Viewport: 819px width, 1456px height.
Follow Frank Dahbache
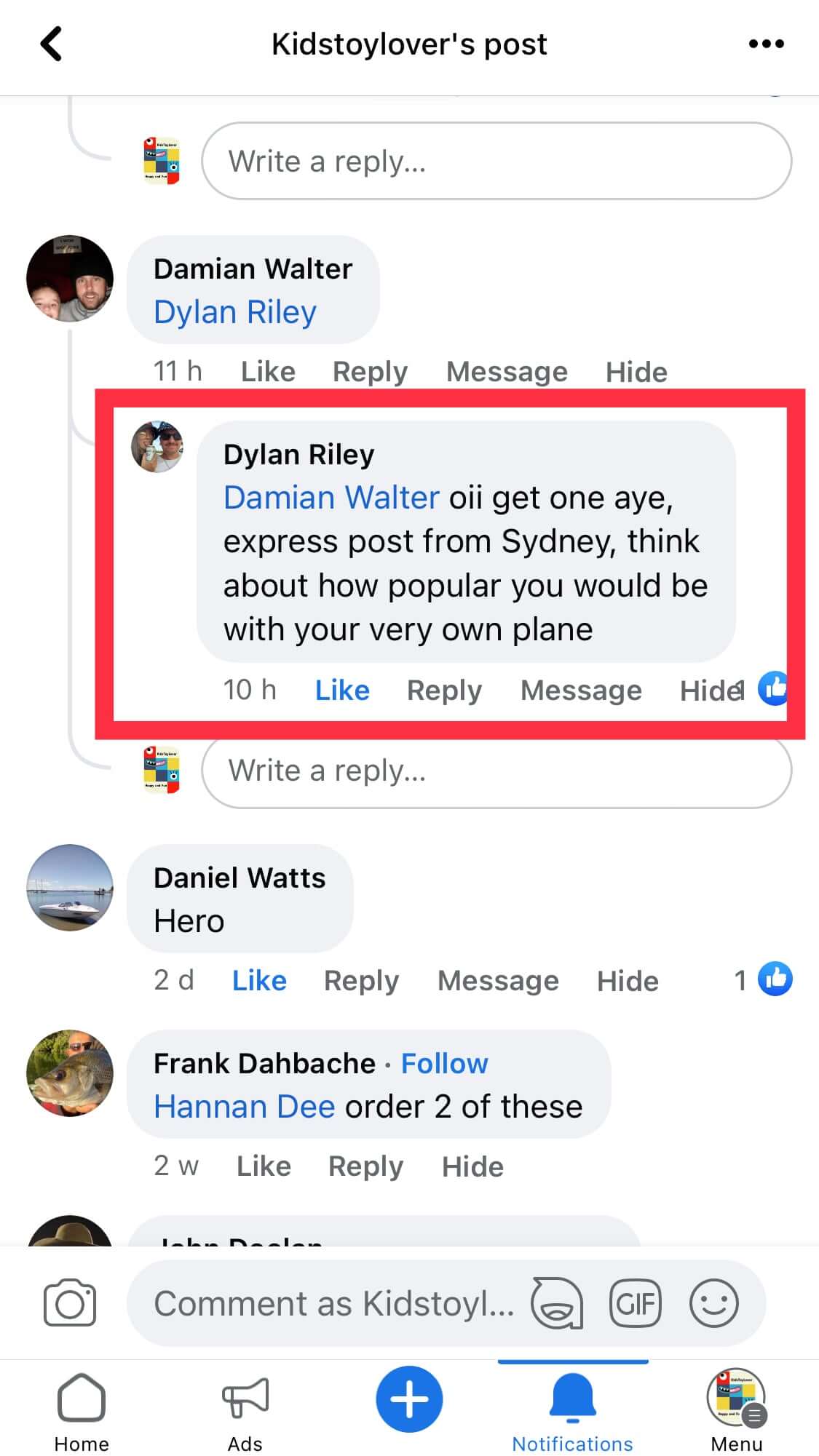[x=444, y=1064]
